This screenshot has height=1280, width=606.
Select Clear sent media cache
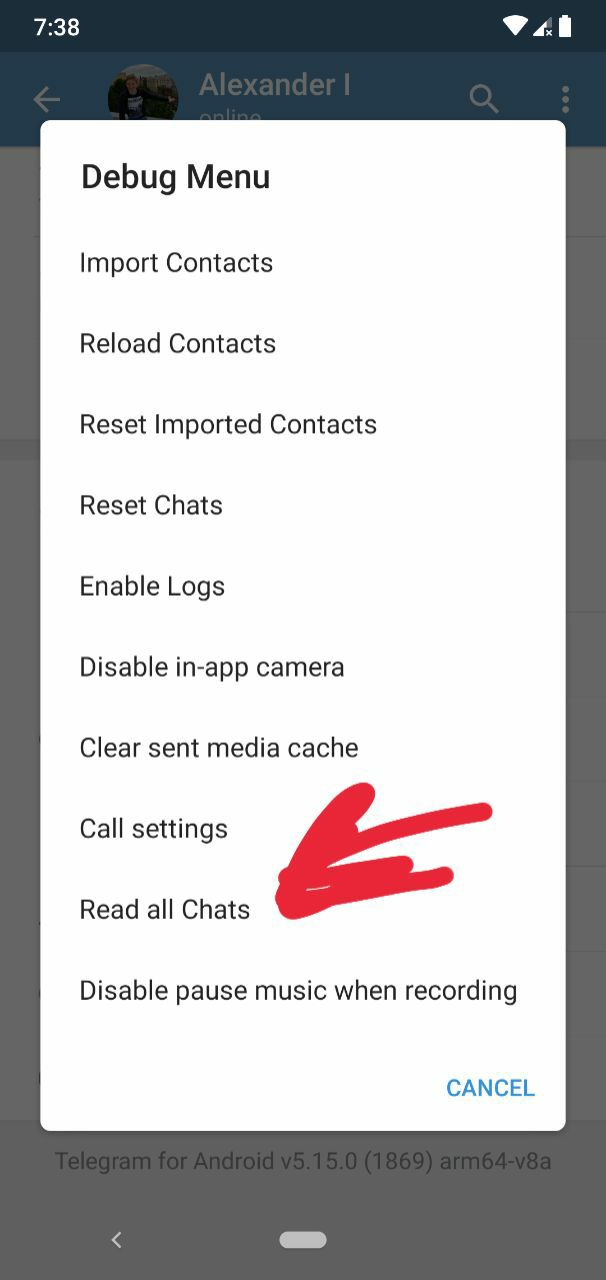tap(302, 749)
